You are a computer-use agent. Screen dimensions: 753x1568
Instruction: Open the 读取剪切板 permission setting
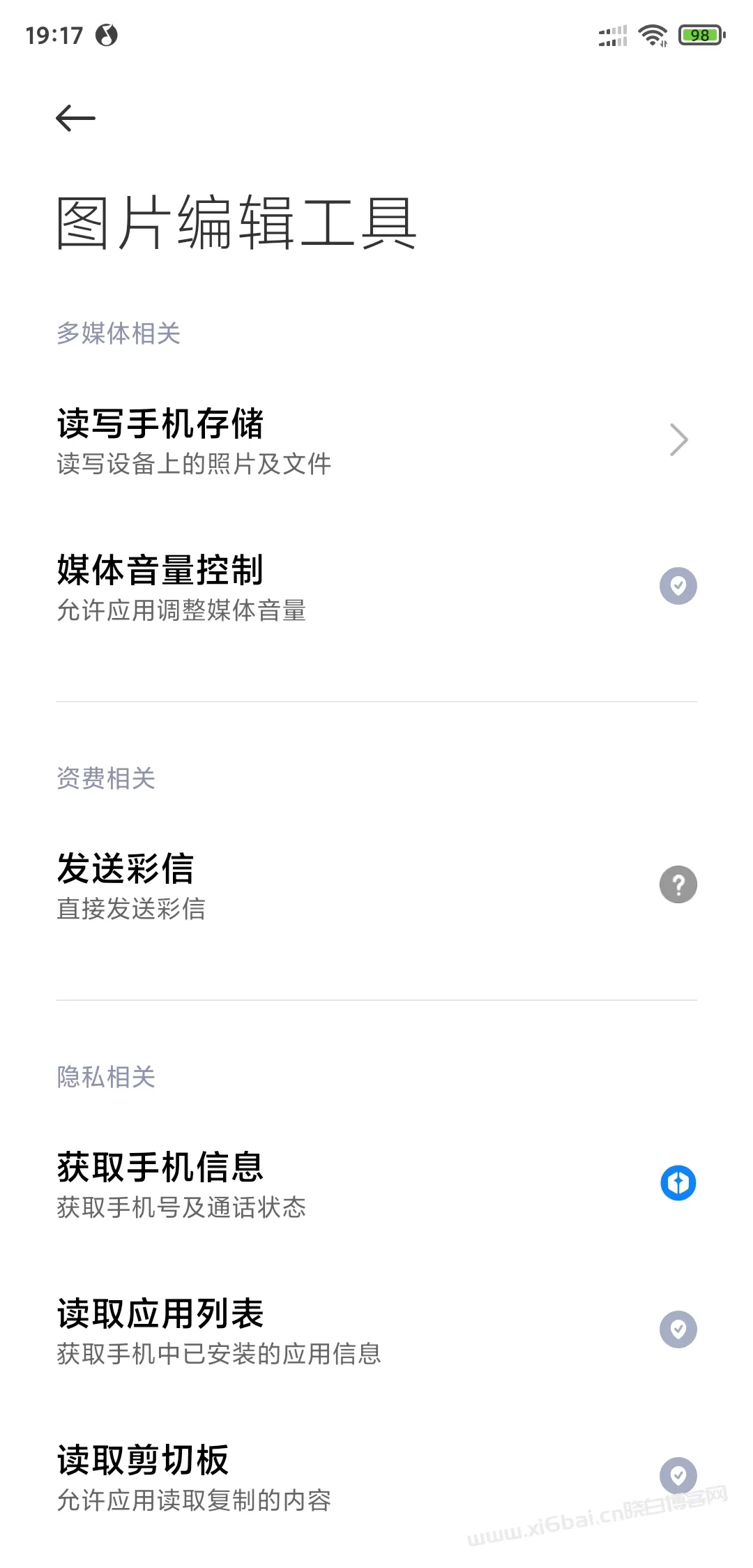tap(376, 1476)
